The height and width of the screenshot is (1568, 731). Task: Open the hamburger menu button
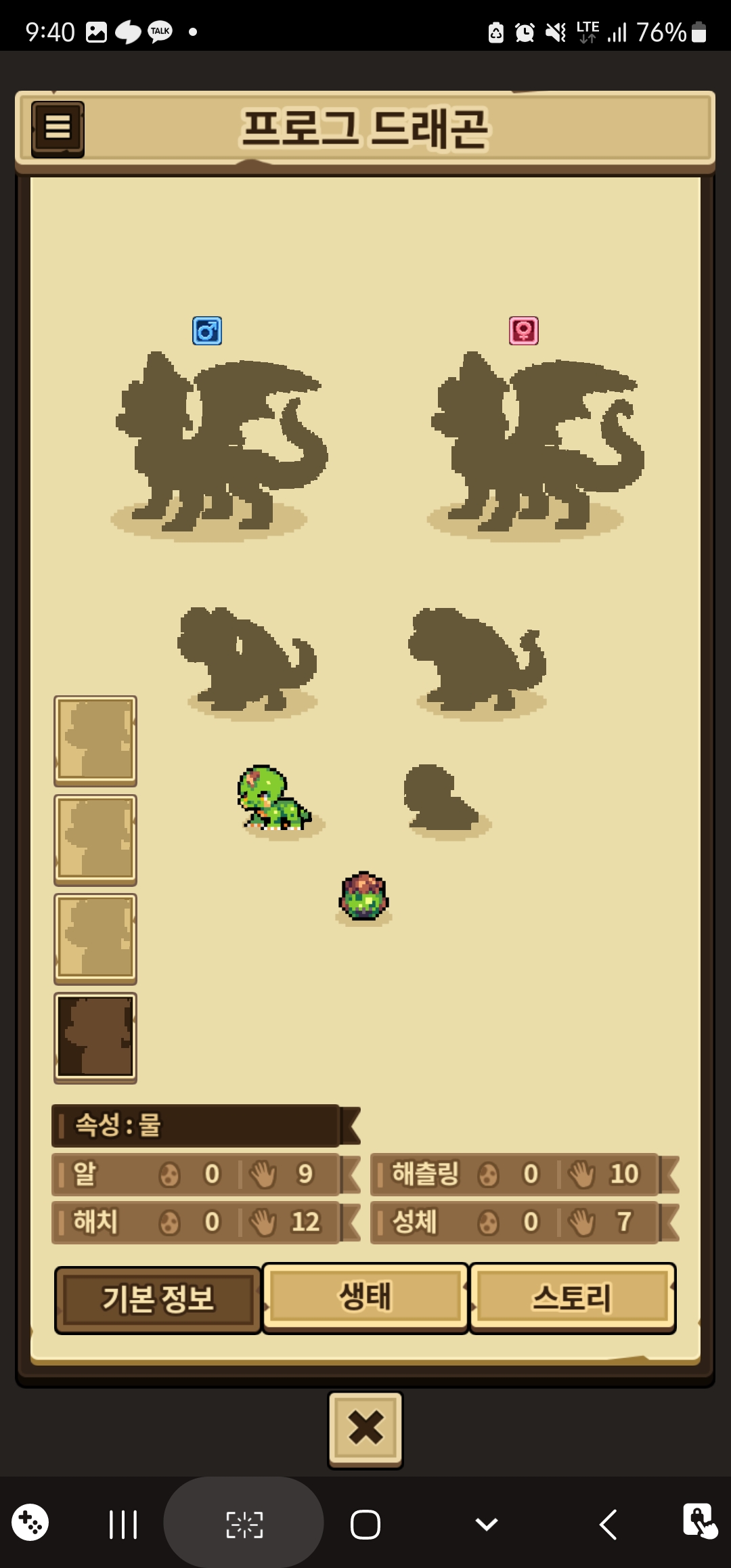(x=58, y=128)
